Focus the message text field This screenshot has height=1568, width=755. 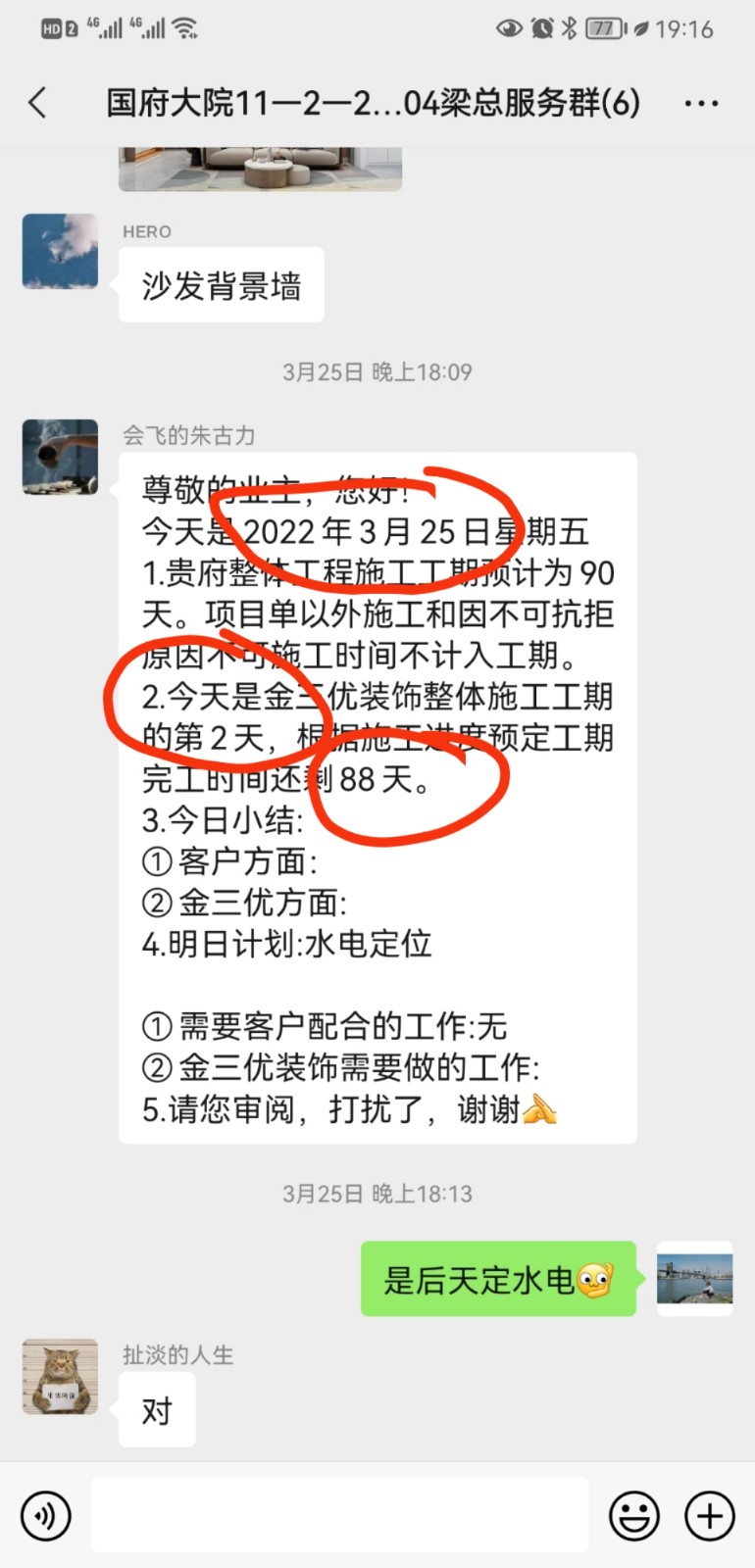339,1515
